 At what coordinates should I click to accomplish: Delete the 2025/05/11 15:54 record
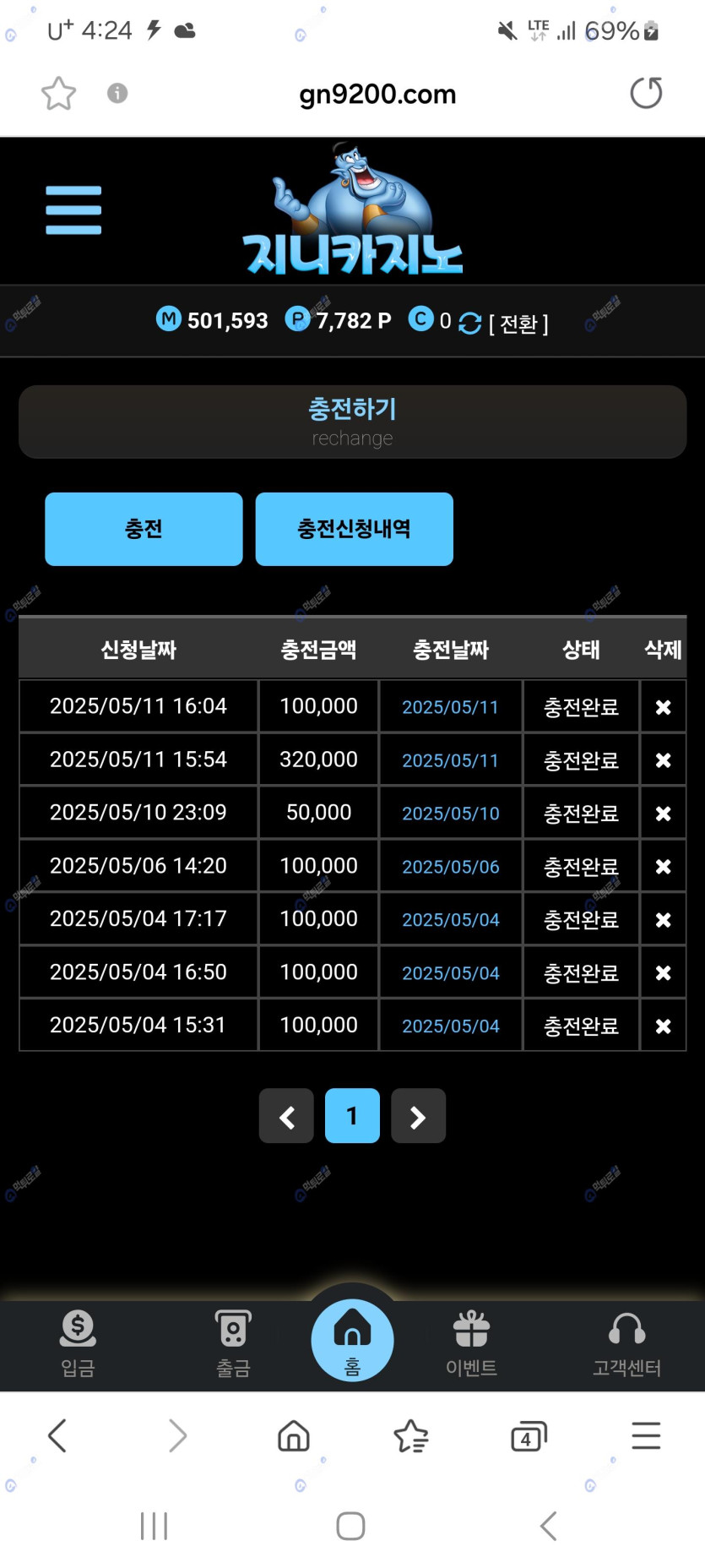[x=663, y=760]
